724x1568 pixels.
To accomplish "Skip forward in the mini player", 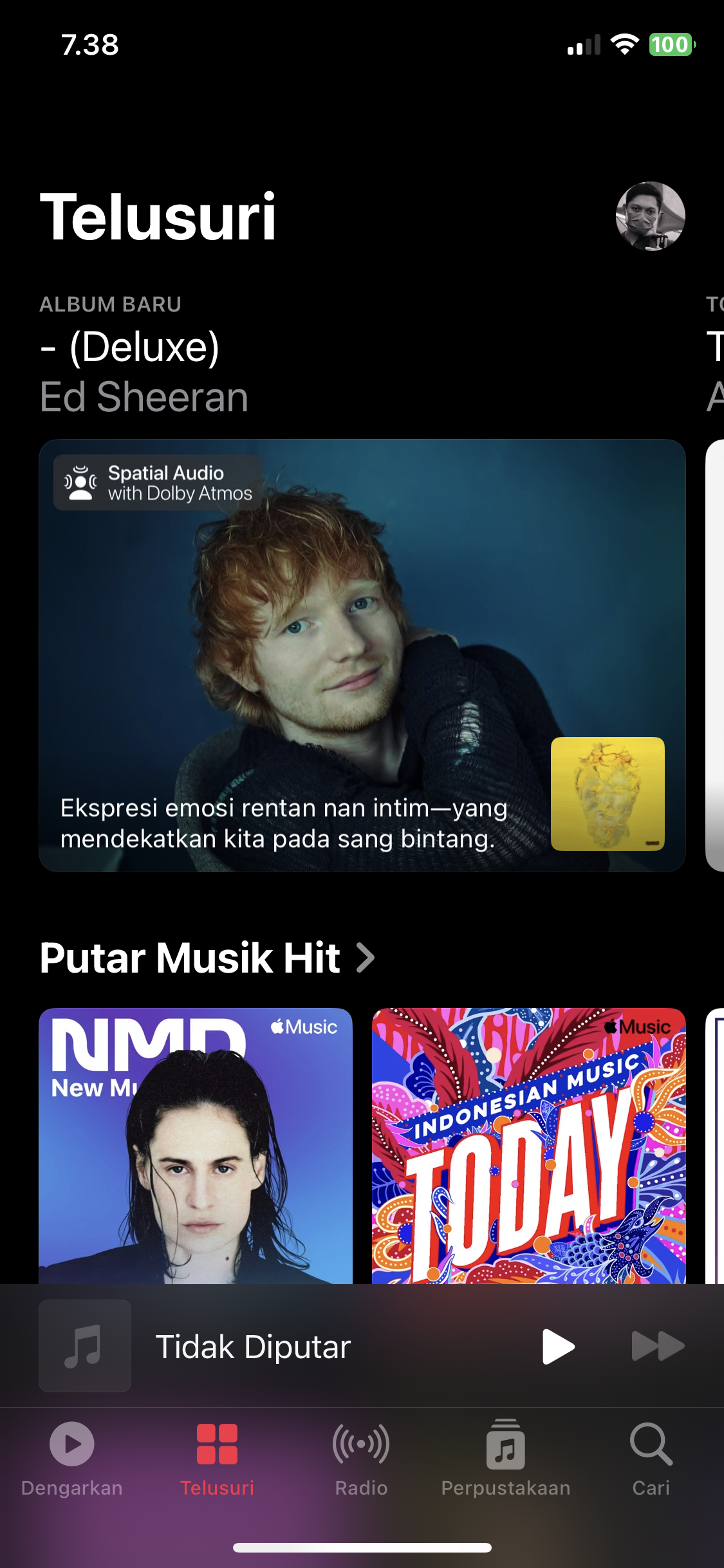I will (x=657, y=1346).
